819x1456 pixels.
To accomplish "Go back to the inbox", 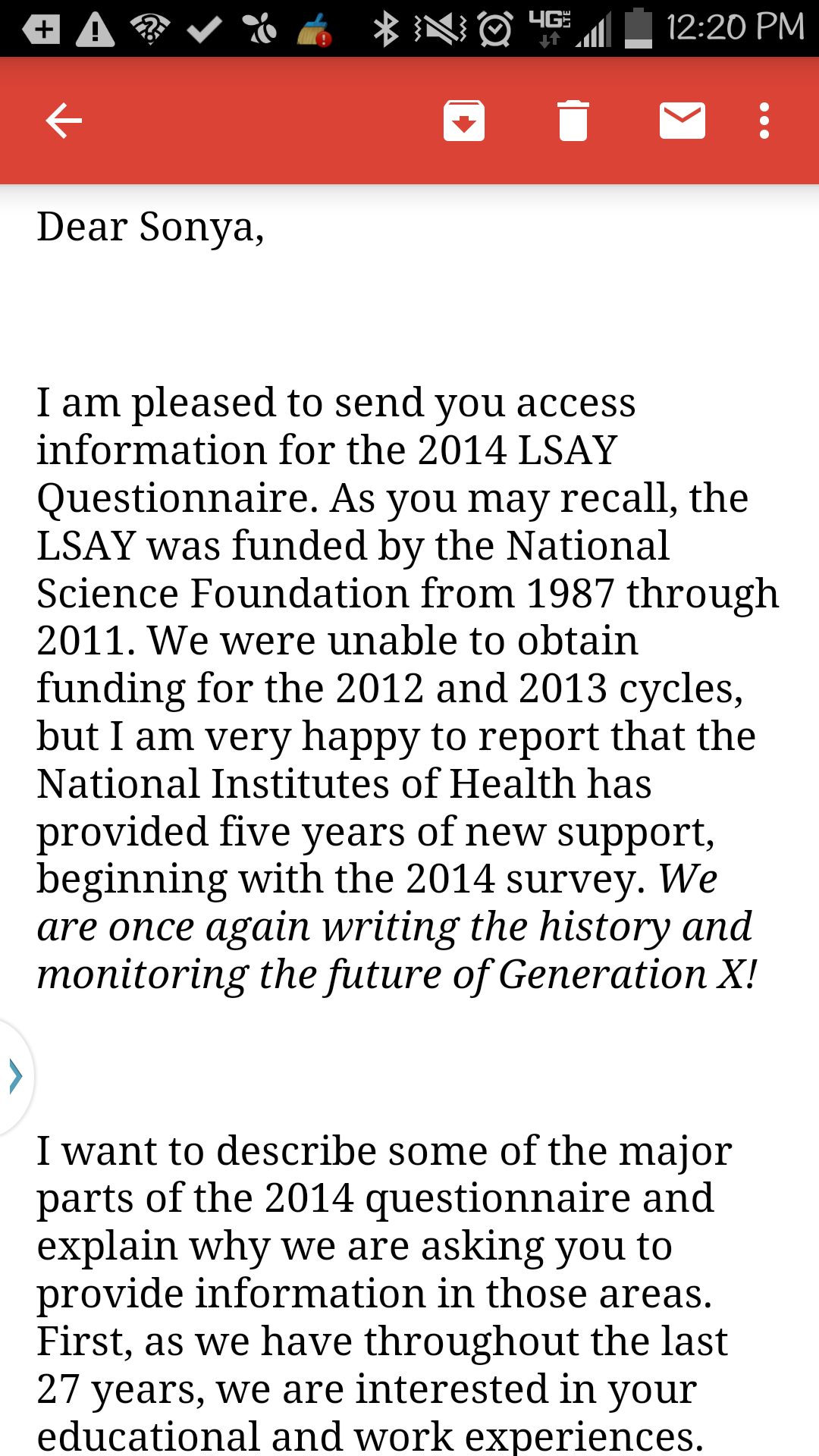I will [64, 121].
